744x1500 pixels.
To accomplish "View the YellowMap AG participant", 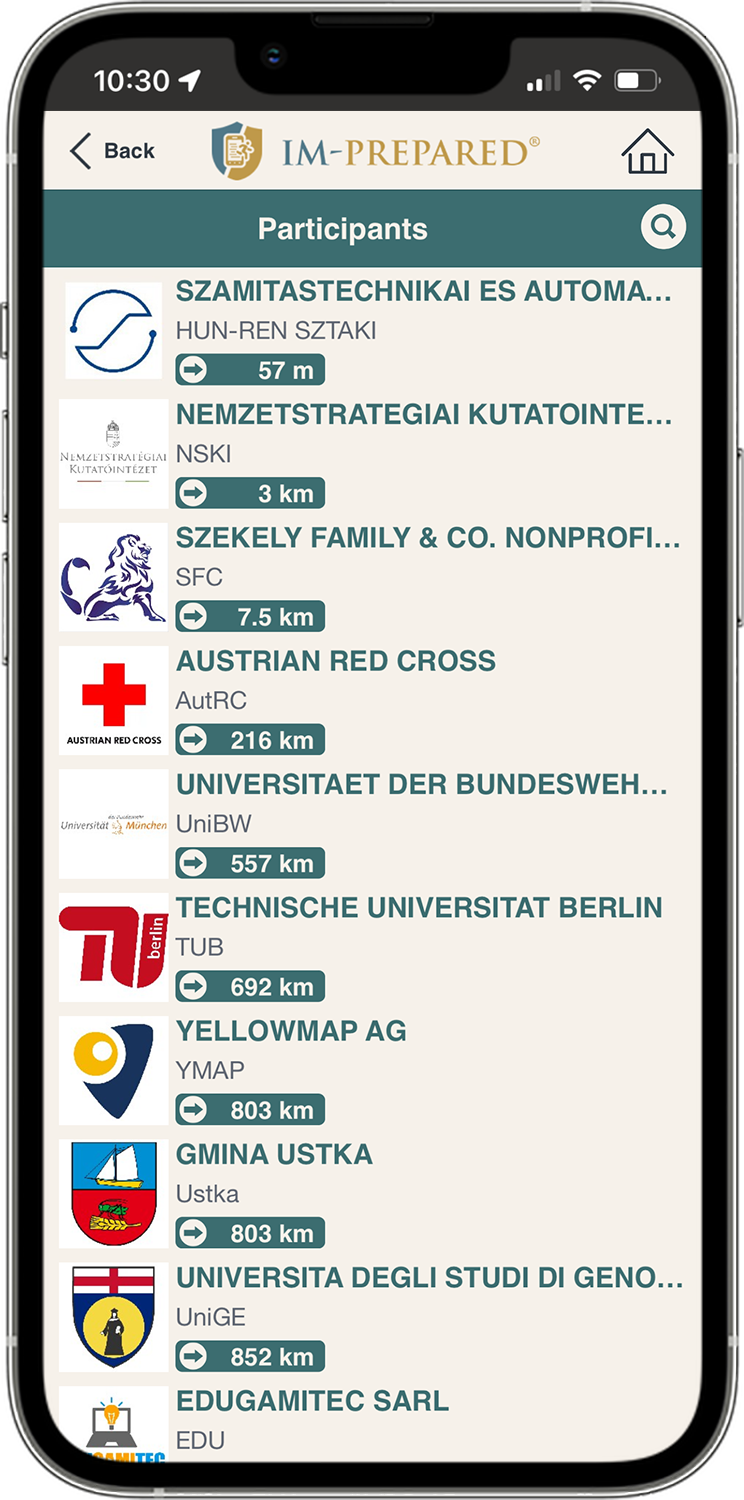I will 372,1070.
